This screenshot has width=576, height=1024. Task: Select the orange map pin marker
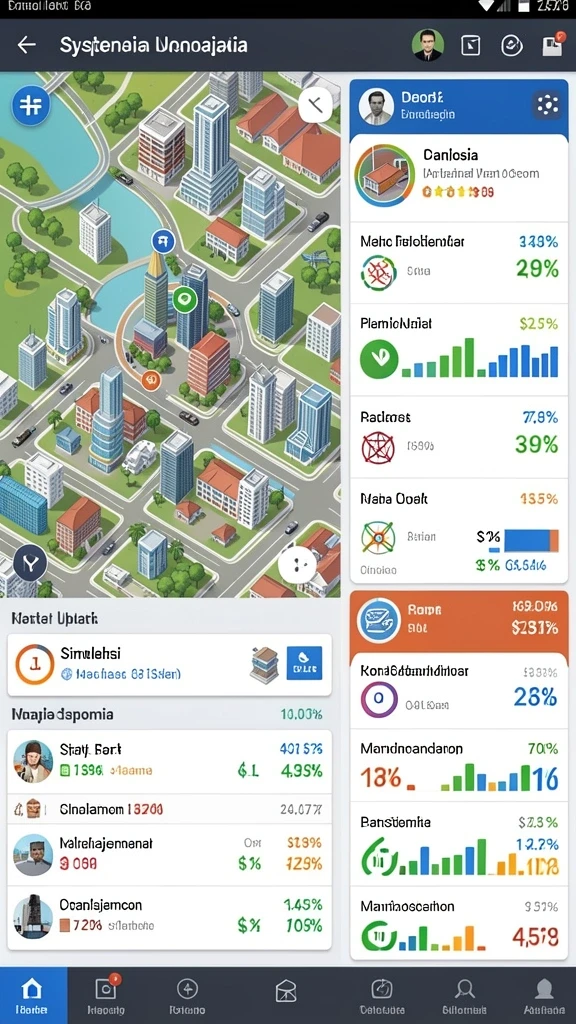tap(151, 377)
